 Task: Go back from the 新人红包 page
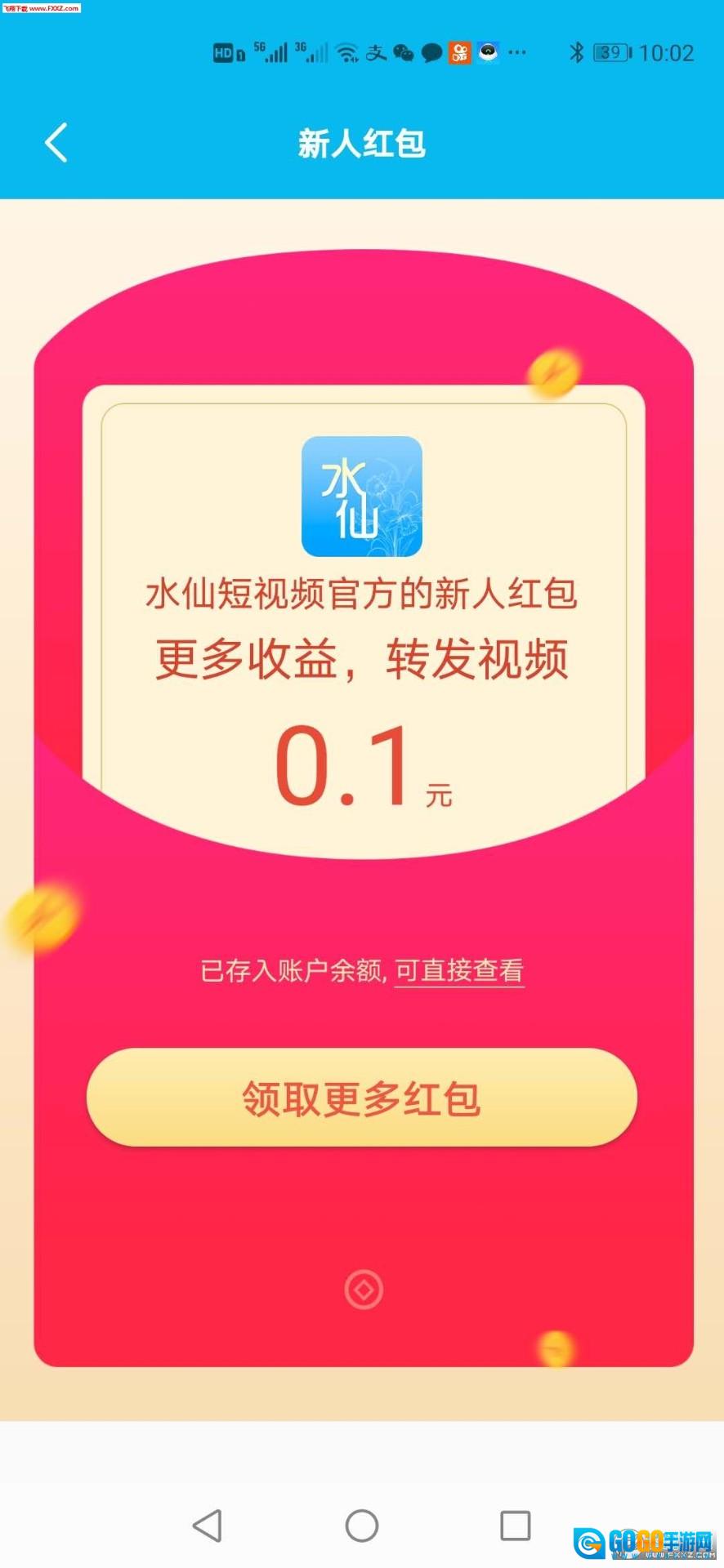pyautogui.click(x=56, y=143)
